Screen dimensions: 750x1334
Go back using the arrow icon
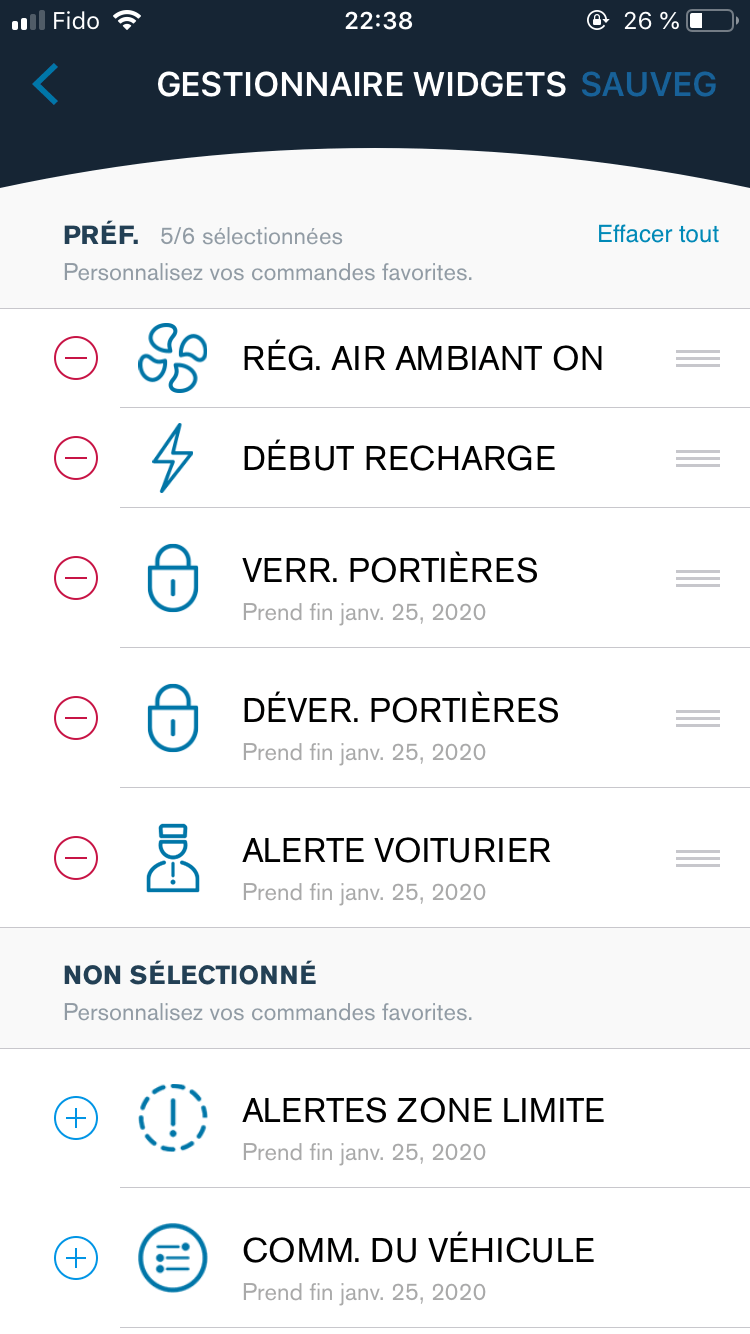(46, 84)
